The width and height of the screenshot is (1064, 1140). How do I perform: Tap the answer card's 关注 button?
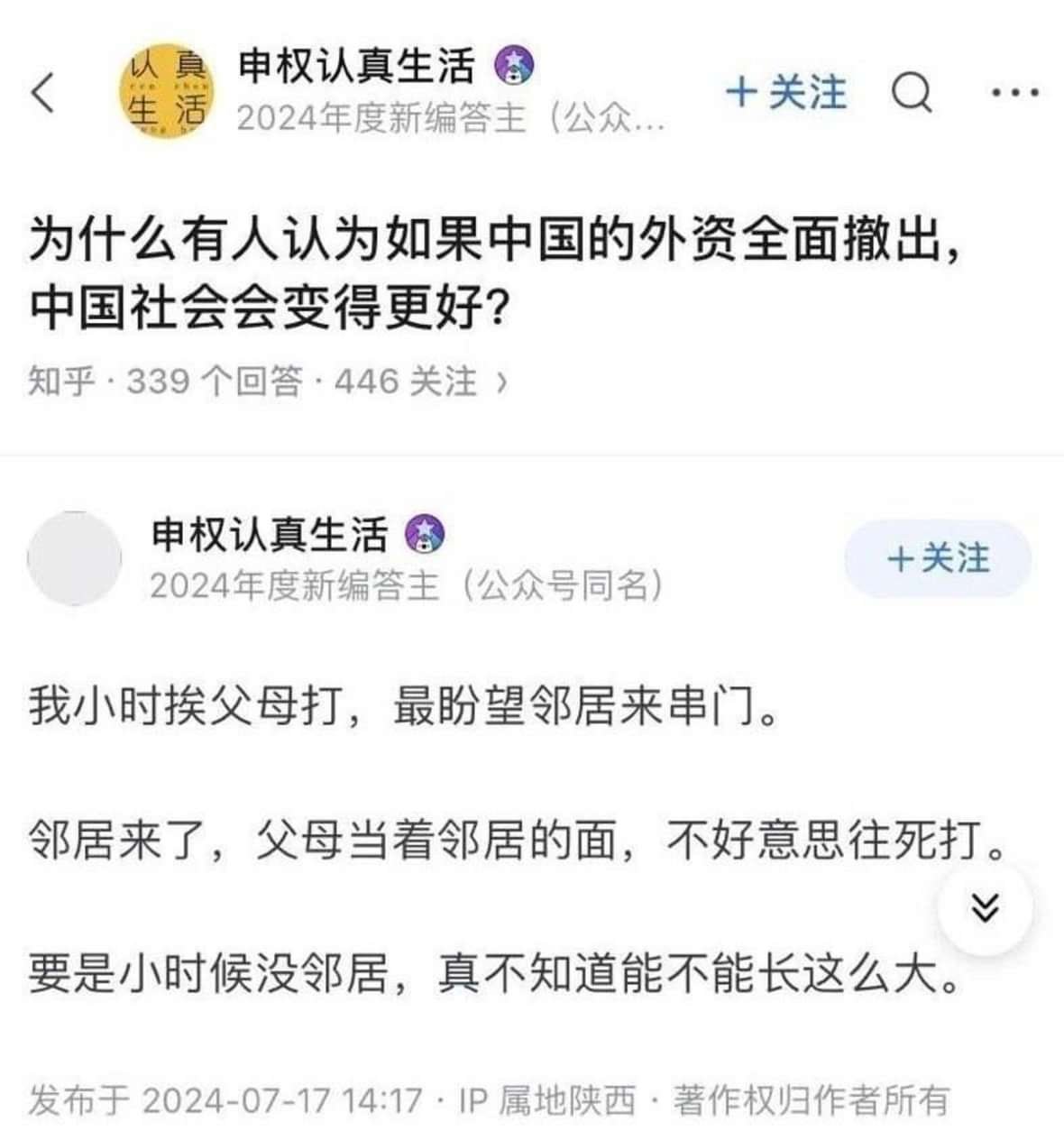(938, 558)
